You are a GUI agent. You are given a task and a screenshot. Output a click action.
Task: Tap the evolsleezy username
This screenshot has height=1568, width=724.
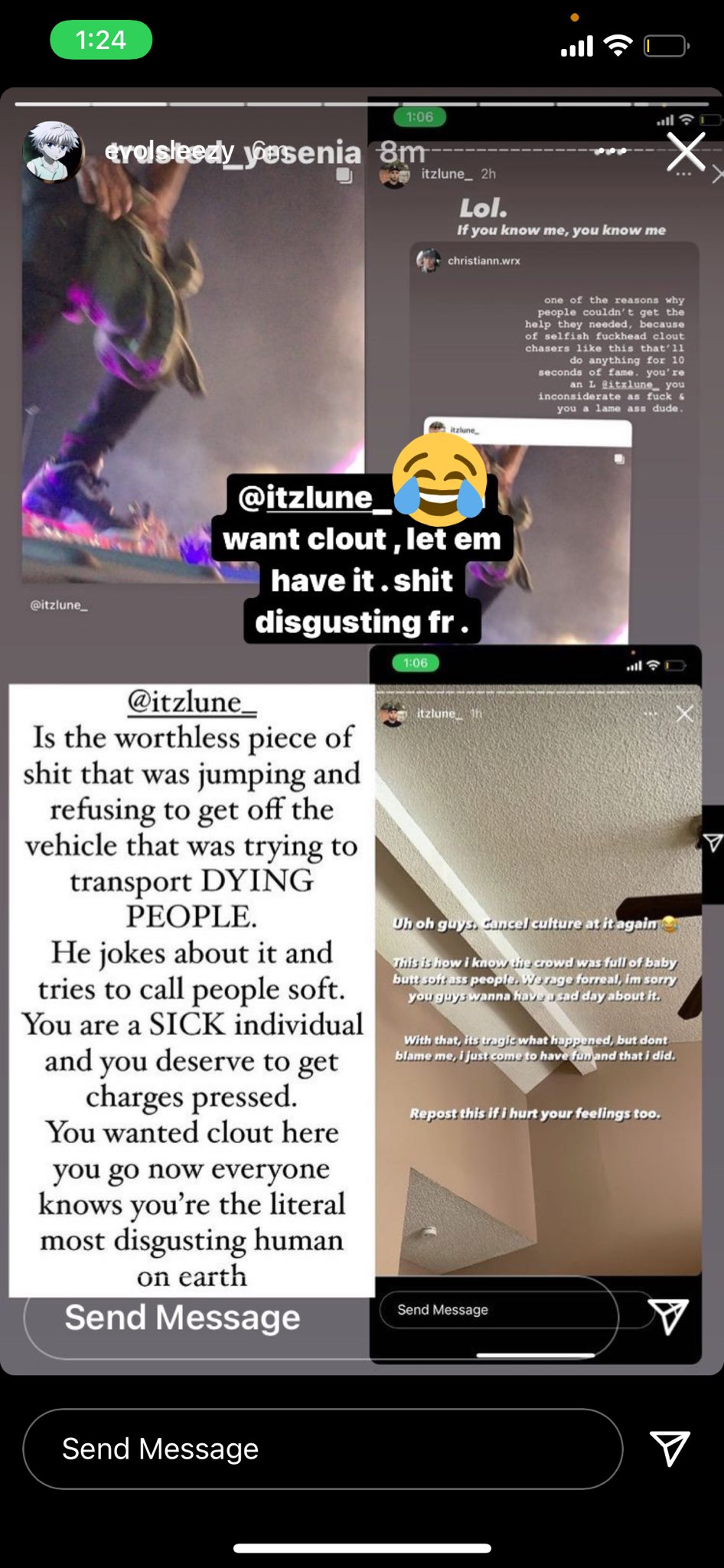(x=170, y=152)
